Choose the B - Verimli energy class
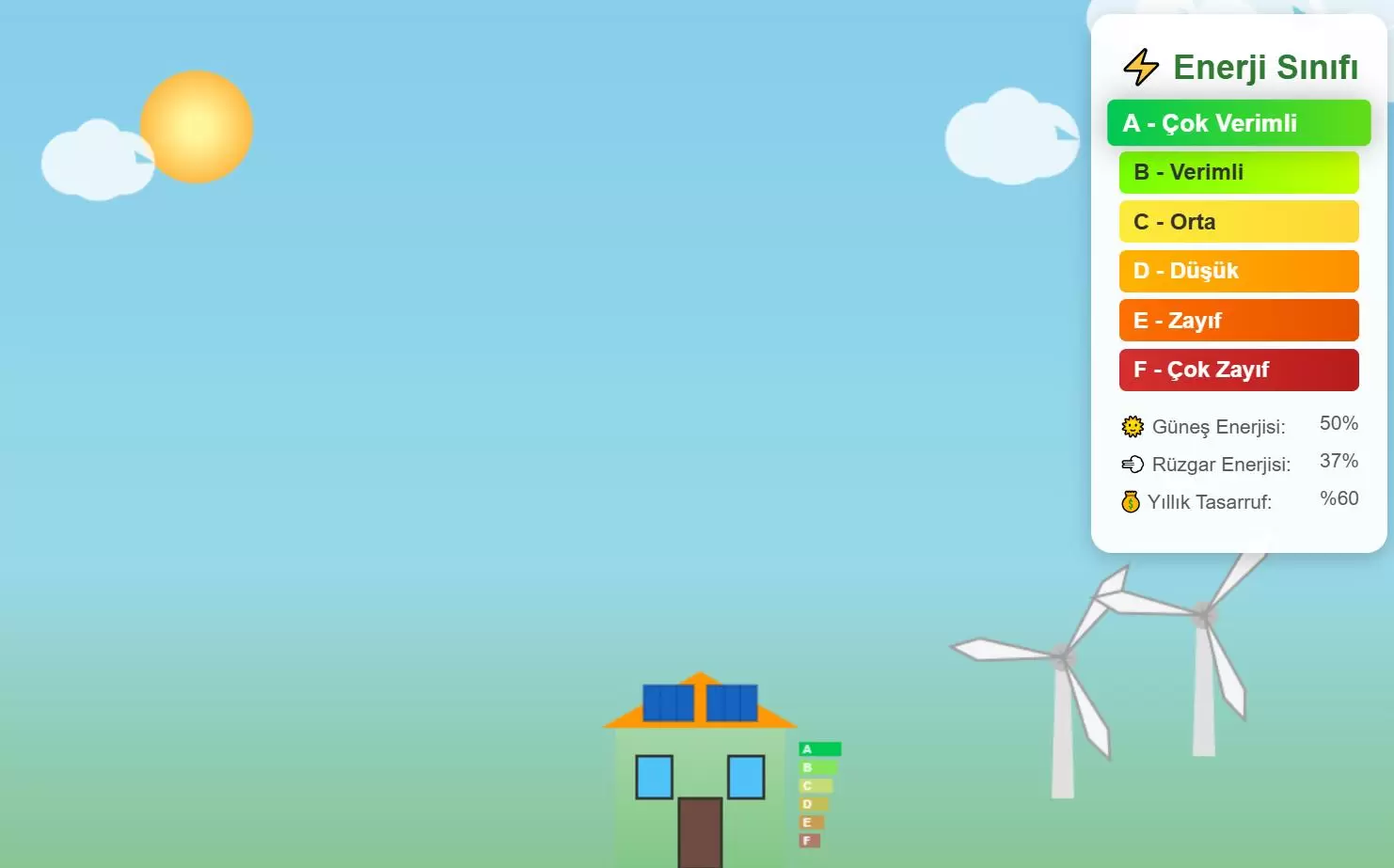Viewport: 1394px width, 868px height. (x=1238, y=172)
